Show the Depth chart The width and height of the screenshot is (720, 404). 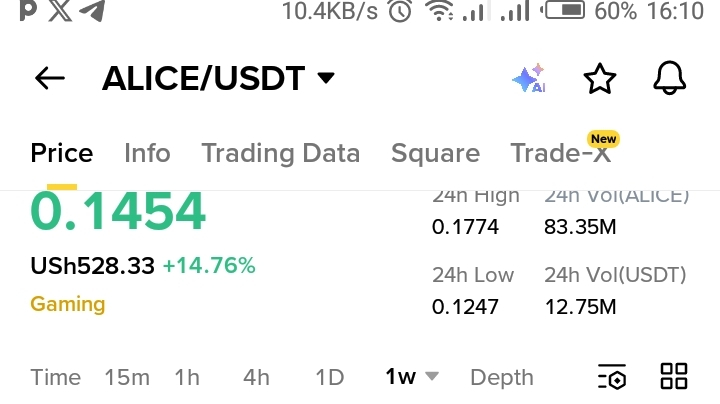tap(502, 377)
